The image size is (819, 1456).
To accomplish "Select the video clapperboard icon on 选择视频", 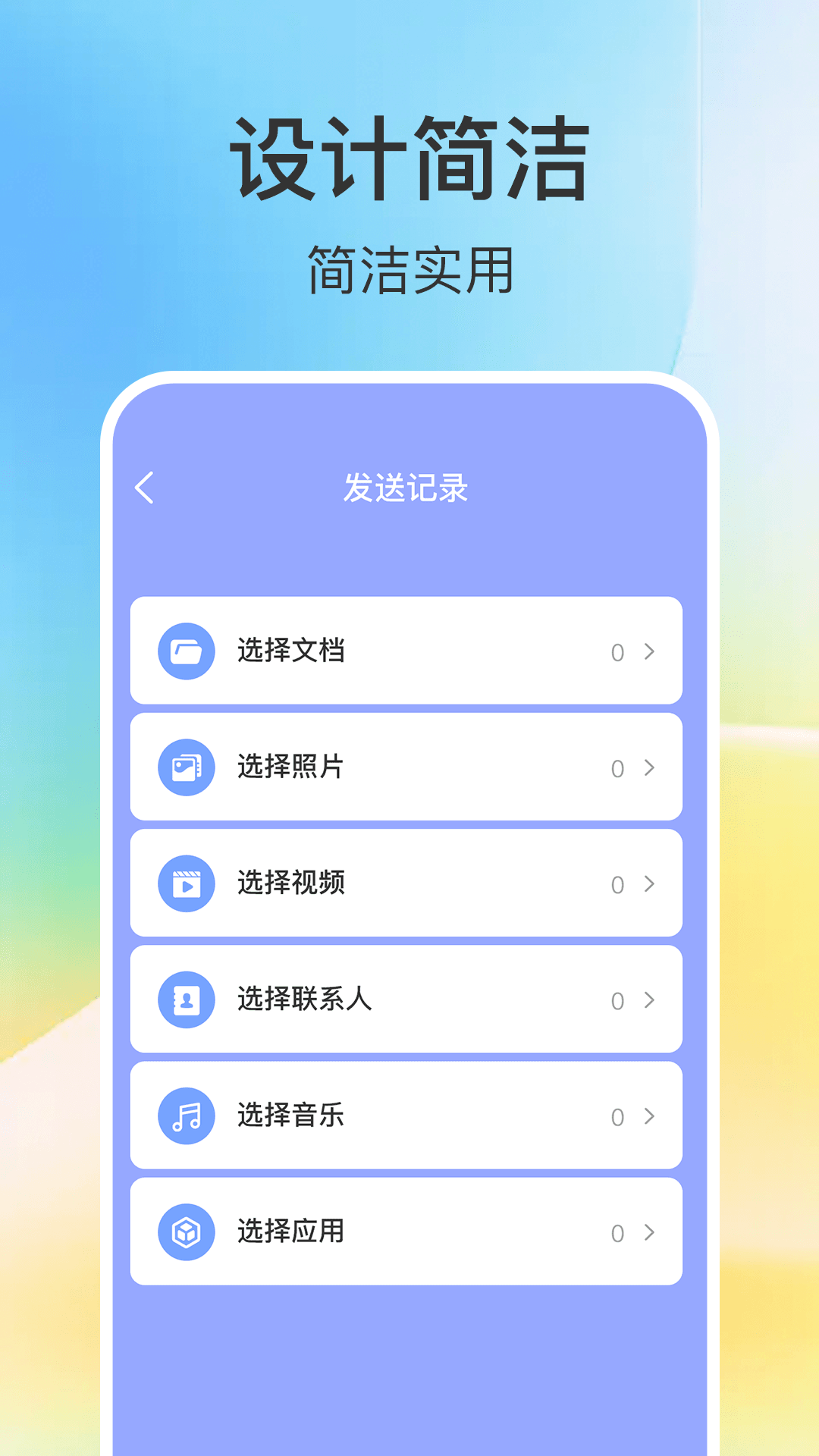I will 186,883.
